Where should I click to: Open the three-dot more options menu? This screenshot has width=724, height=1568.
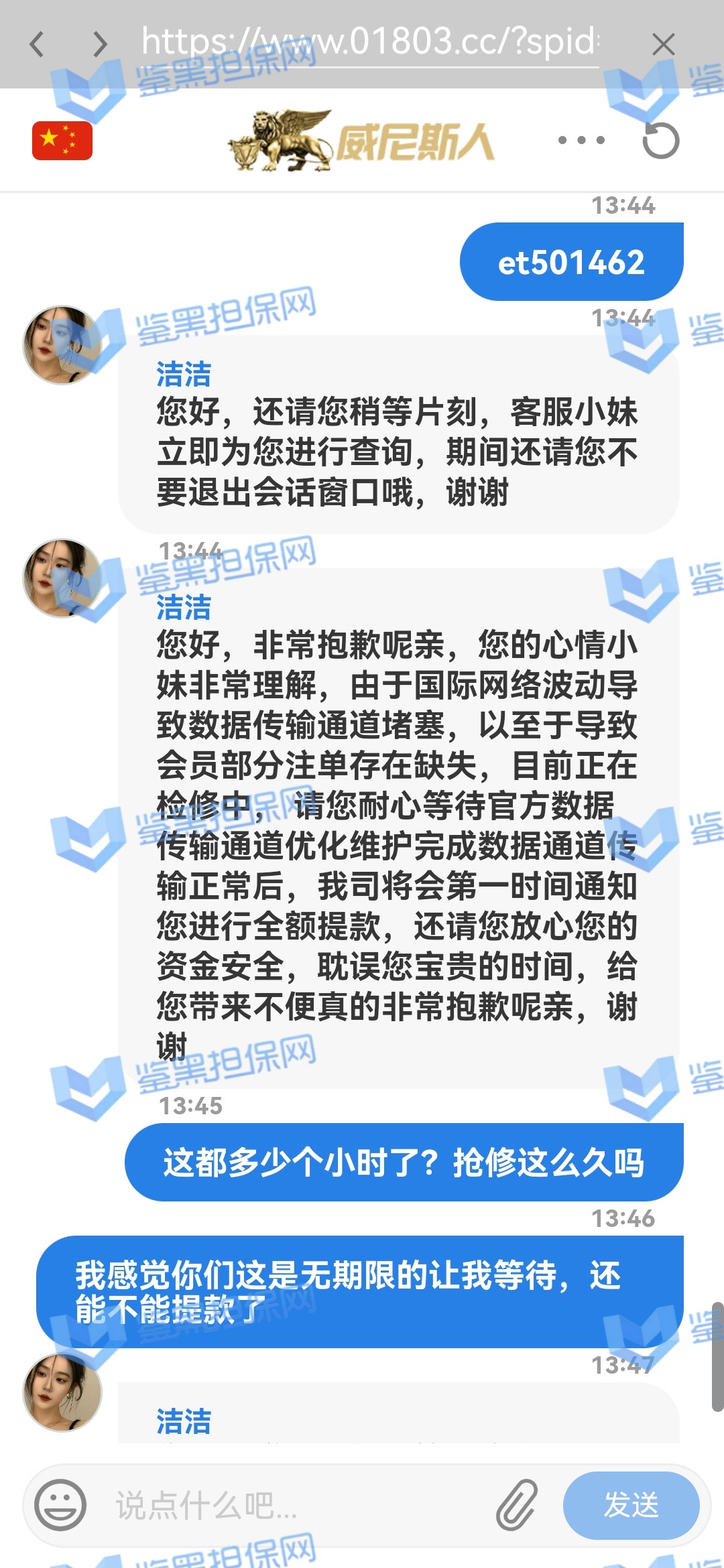click(581, 140)
